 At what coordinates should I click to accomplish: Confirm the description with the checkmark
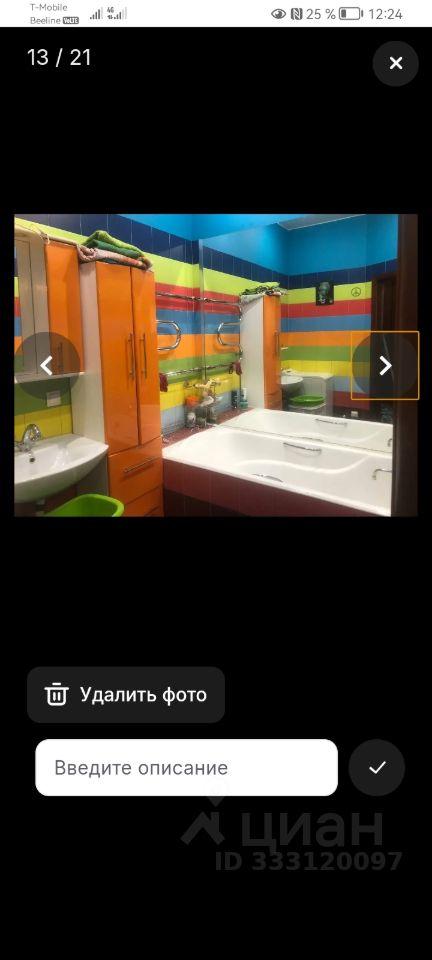coord(377,767)
